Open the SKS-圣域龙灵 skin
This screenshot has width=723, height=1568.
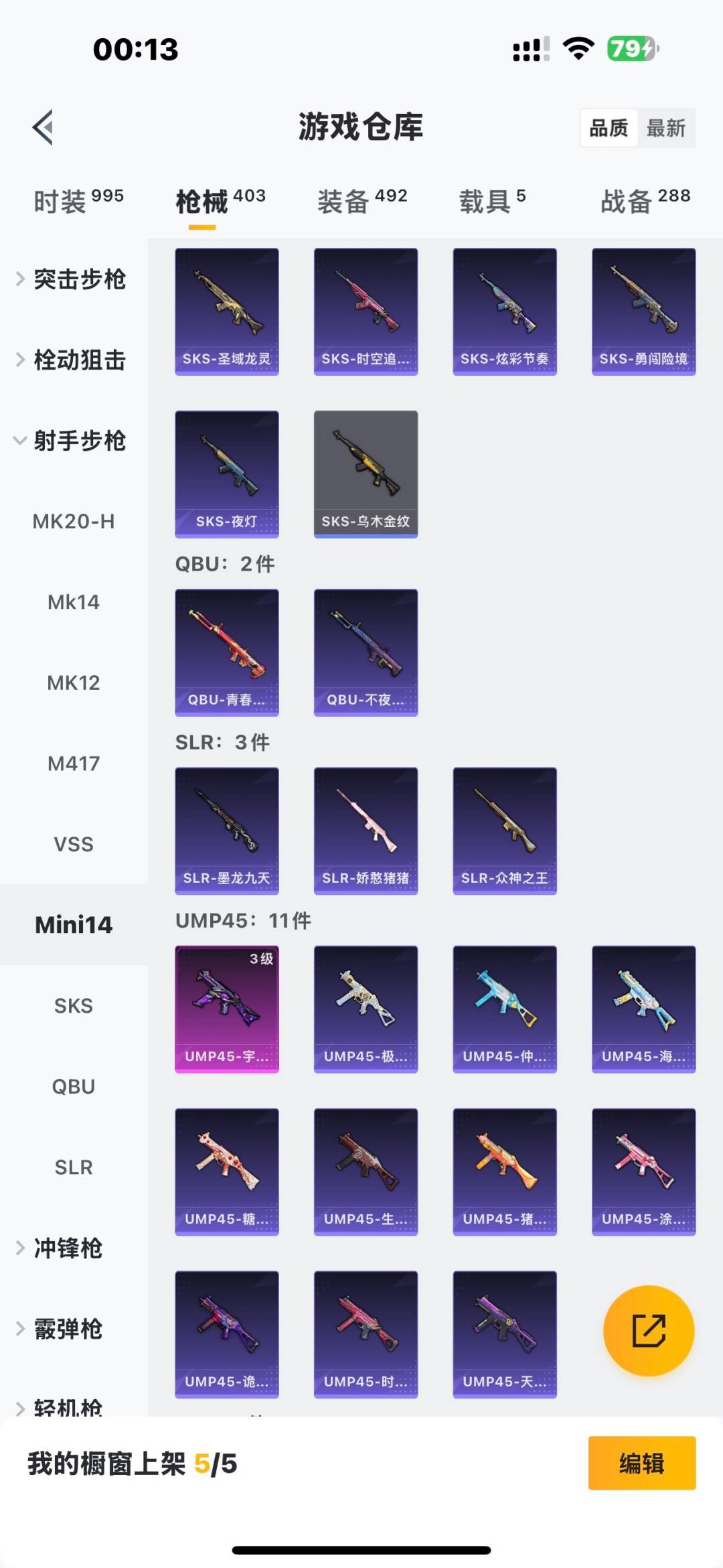227,311
